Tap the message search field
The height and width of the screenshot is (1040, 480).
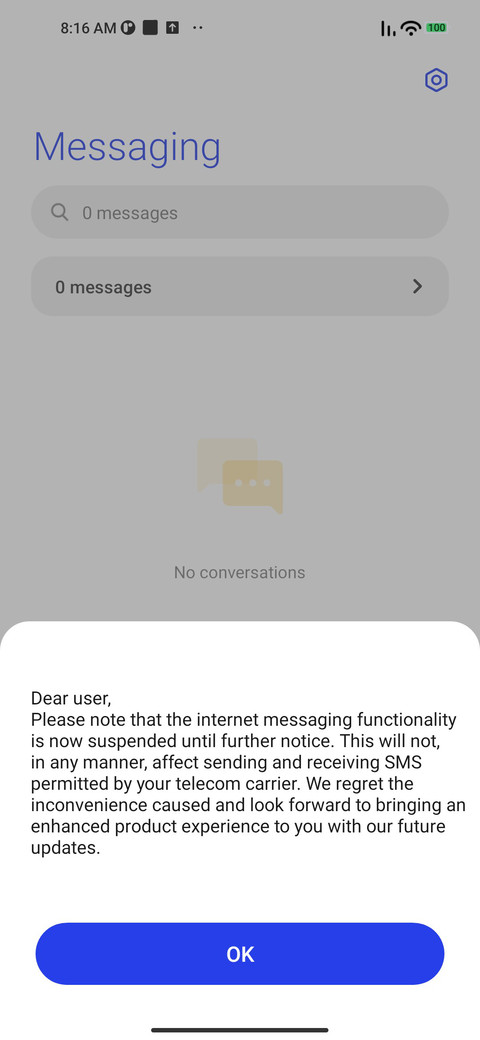240,212
